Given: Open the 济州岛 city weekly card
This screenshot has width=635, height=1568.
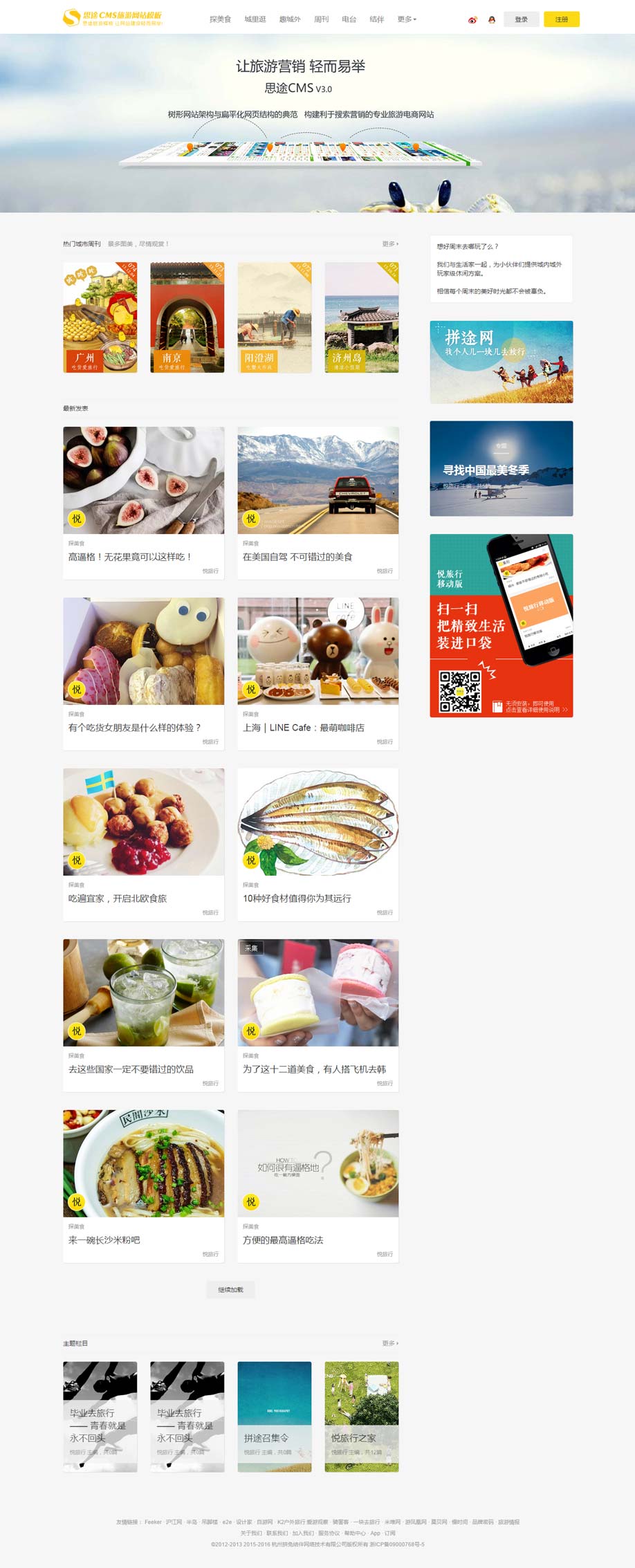Looking at the screenshot, I should tap(361, 317).
